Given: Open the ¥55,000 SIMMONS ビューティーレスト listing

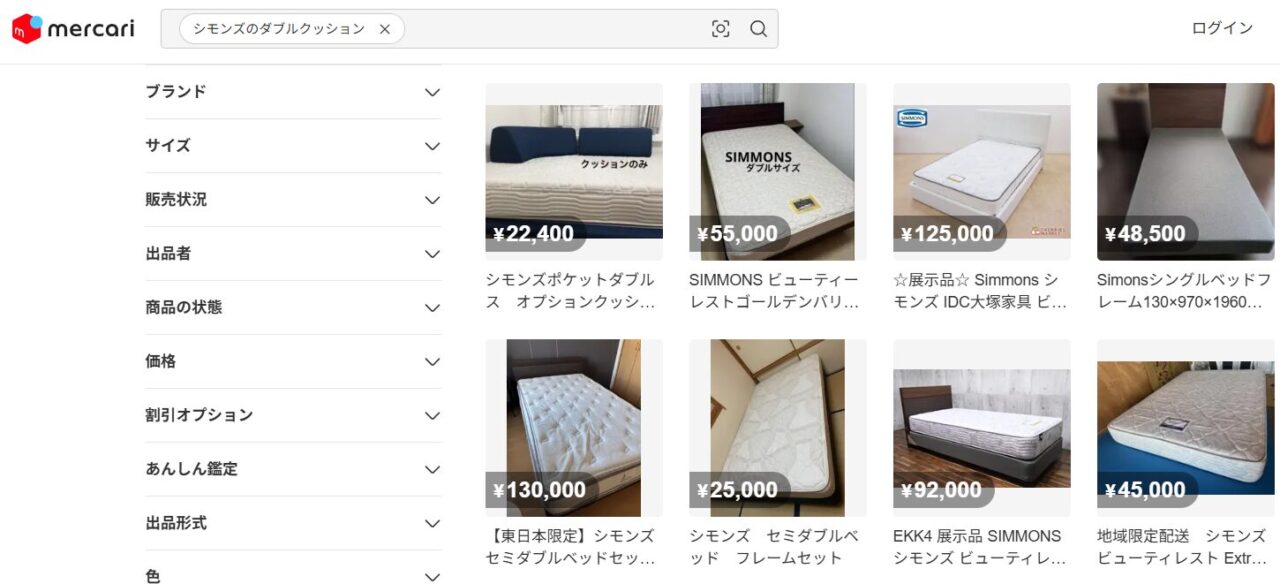Looking at the screenshot, I should [777, 172].
